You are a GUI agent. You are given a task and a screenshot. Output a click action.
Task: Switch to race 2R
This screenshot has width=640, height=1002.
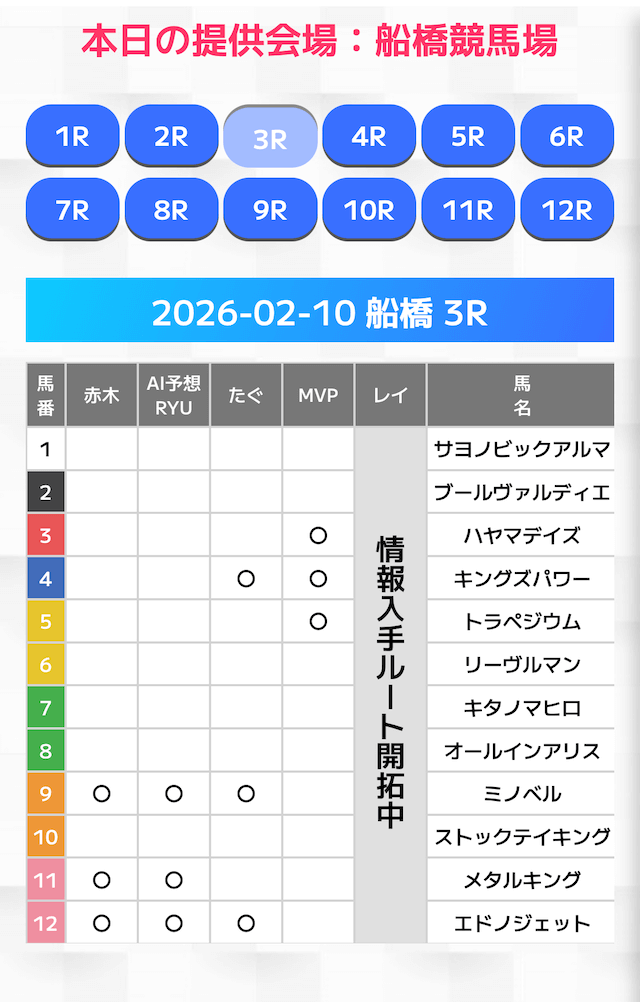[x=171, y=136]
